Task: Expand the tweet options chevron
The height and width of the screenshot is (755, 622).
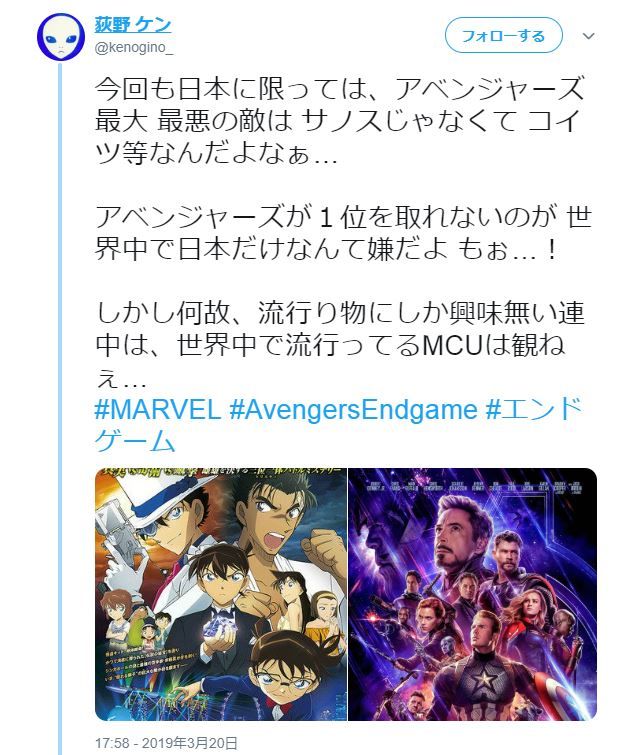Action: (588, 36)
